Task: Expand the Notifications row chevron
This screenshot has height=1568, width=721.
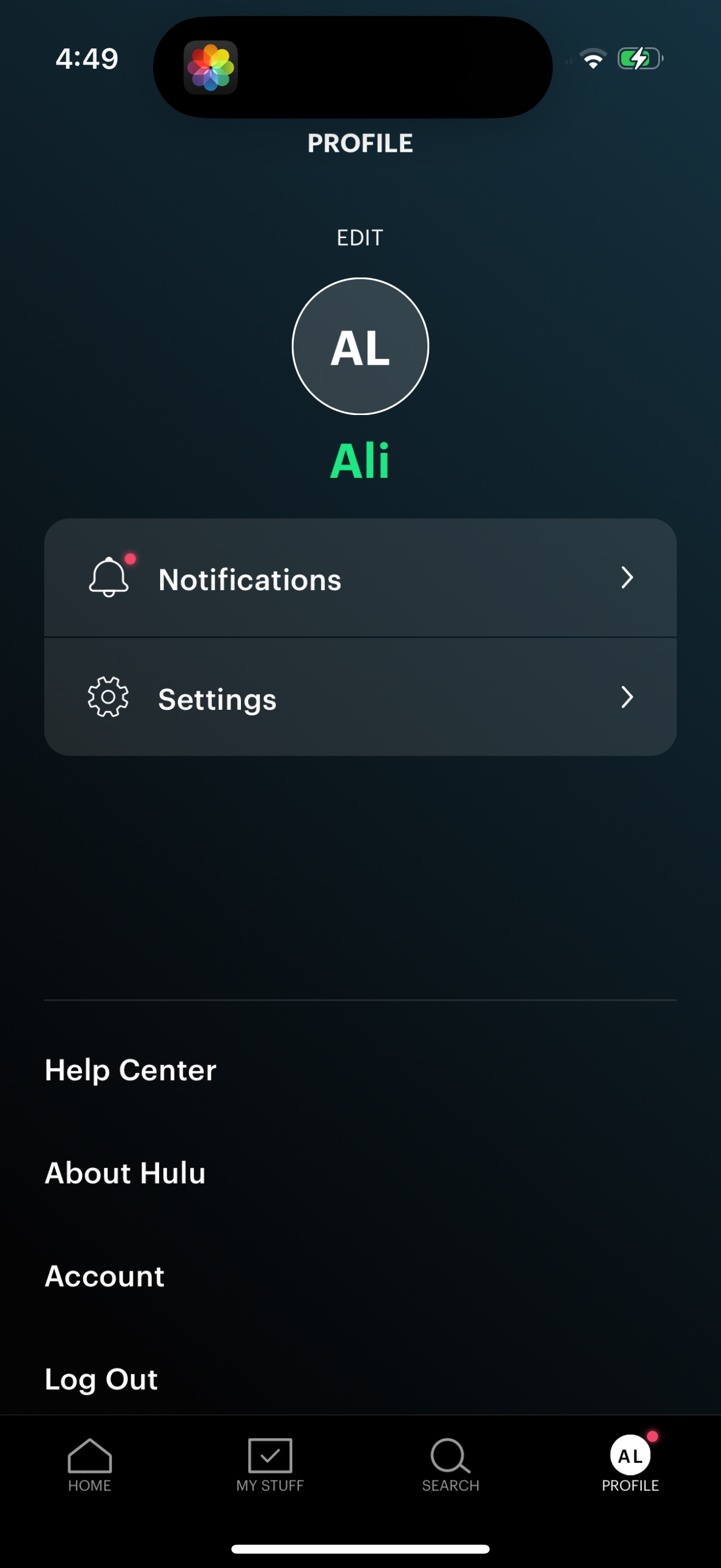Action: [628, 578]
